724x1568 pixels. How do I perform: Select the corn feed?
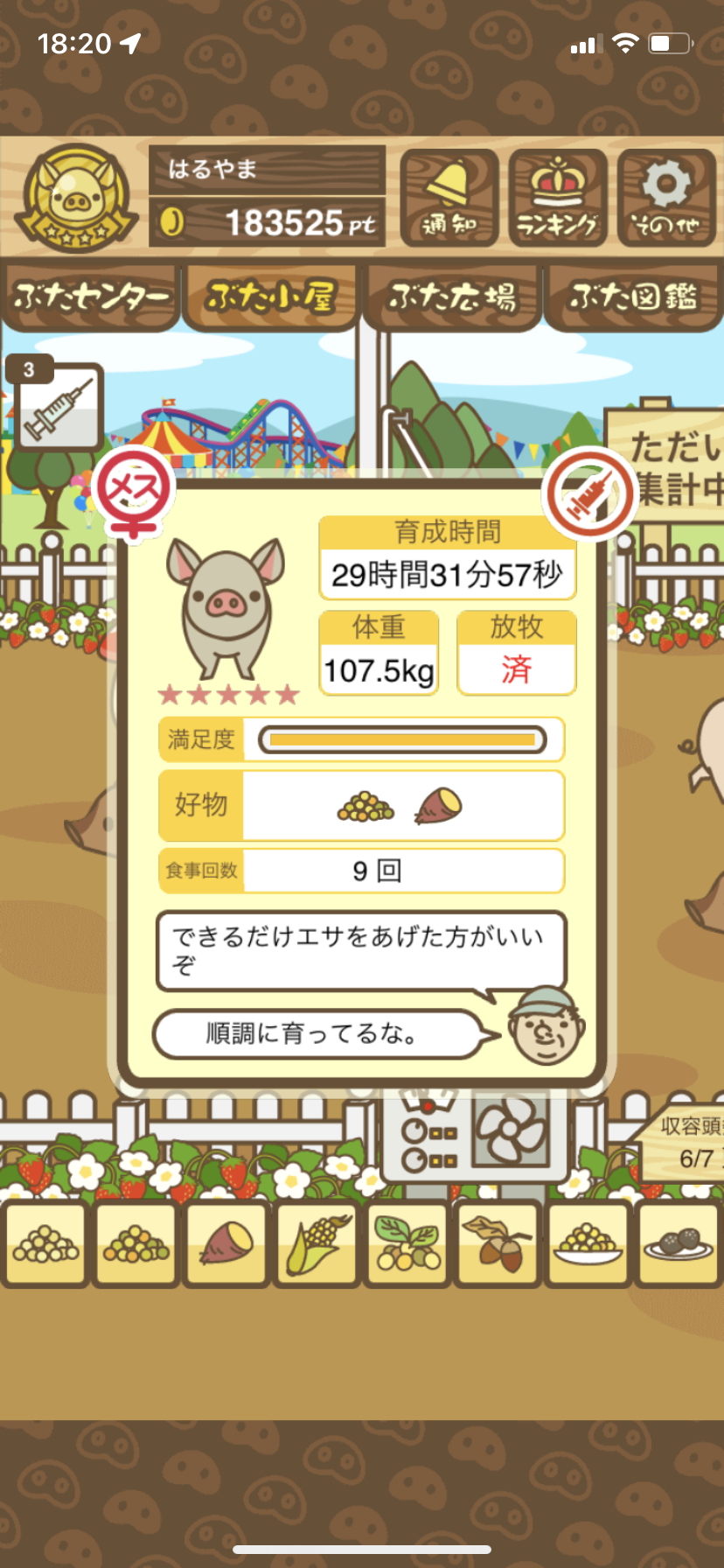point(317,1243)
